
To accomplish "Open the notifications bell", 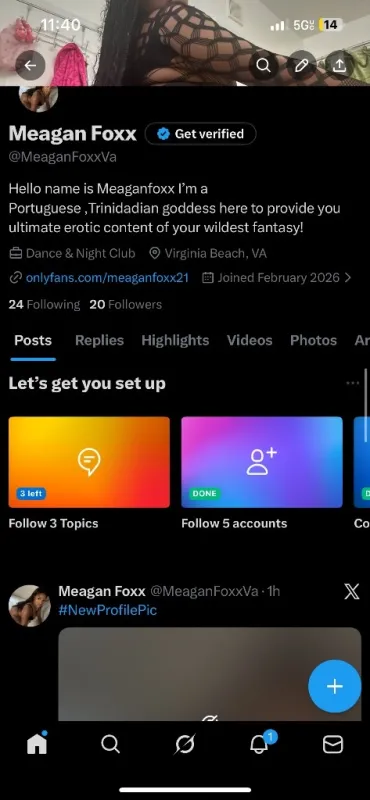I will (260, 745).
